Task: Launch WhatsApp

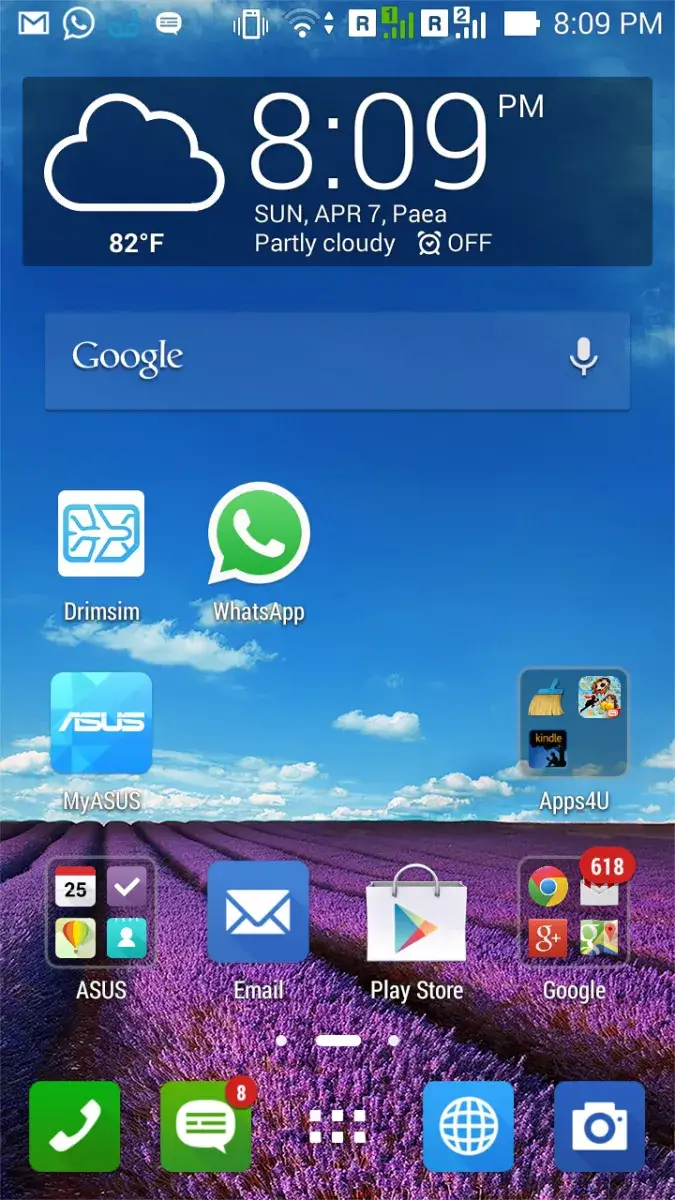Action: pos(258,534)
